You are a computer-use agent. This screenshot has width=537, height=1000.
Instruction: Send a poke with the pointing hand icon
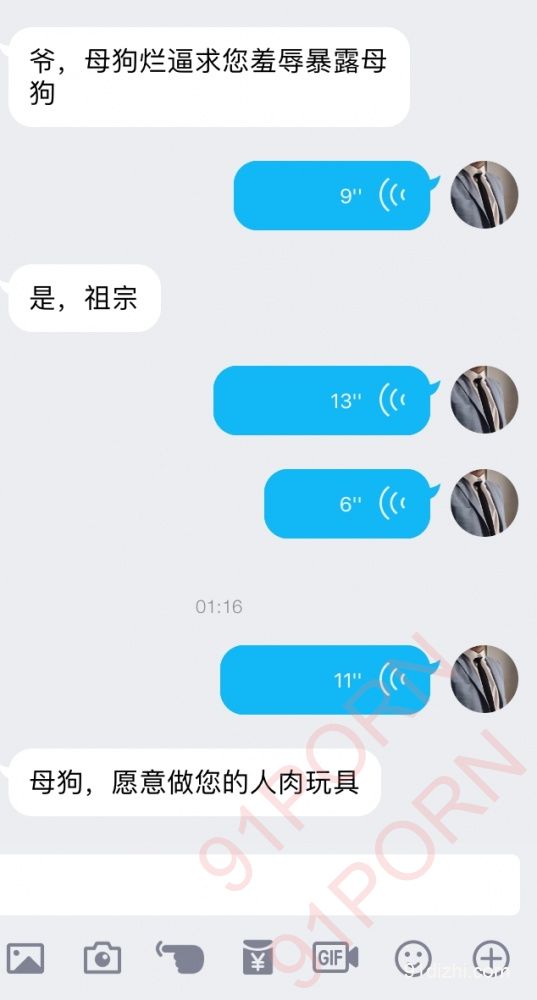tap(180, 957)
